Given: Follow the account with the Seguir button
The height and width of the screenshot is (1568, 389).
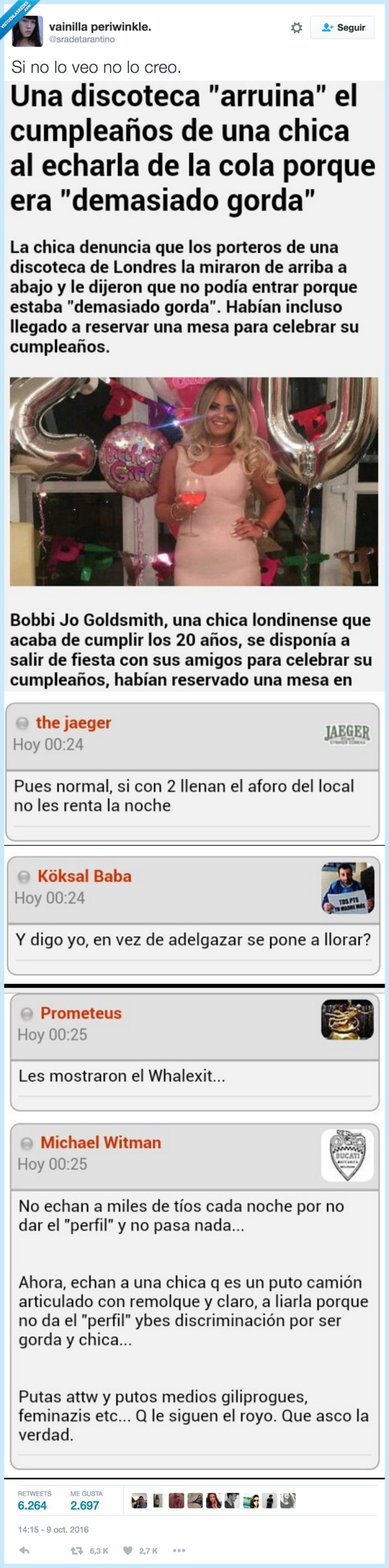Looking at the screenshot, I should click(x=342, y=27).
